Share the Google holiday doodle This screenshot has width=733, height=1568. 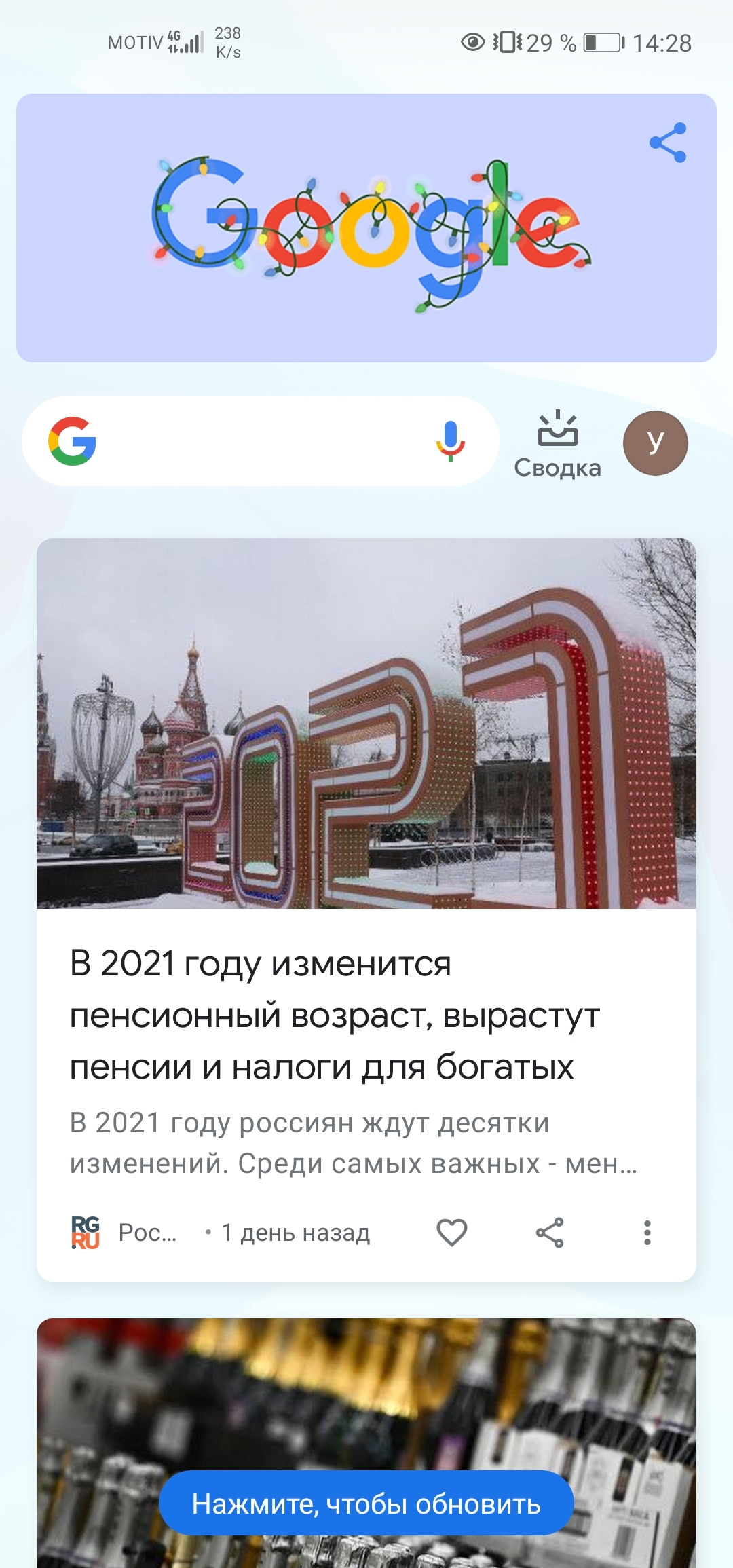pos(668,143)
